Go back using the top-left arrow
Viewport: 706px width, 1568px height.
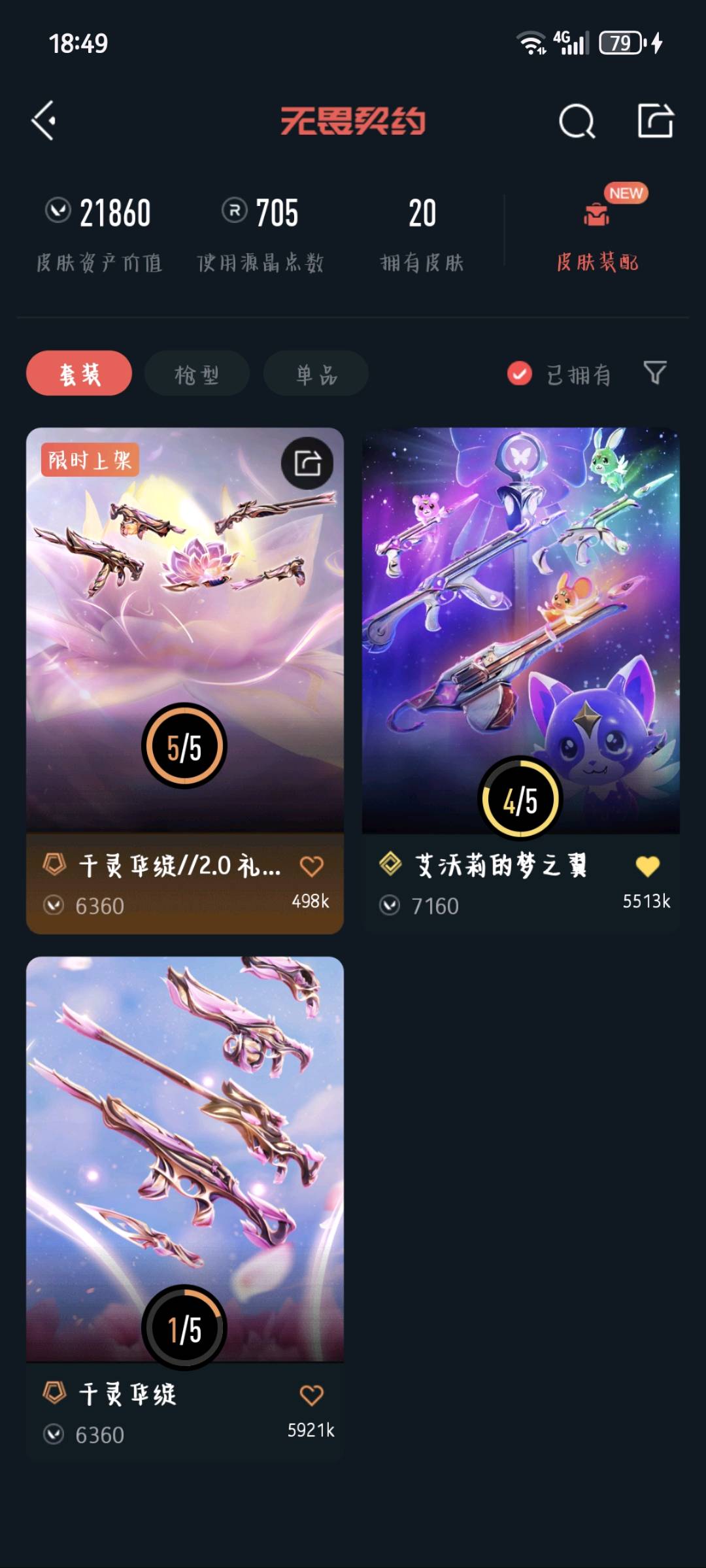click(x=44, y=120)
